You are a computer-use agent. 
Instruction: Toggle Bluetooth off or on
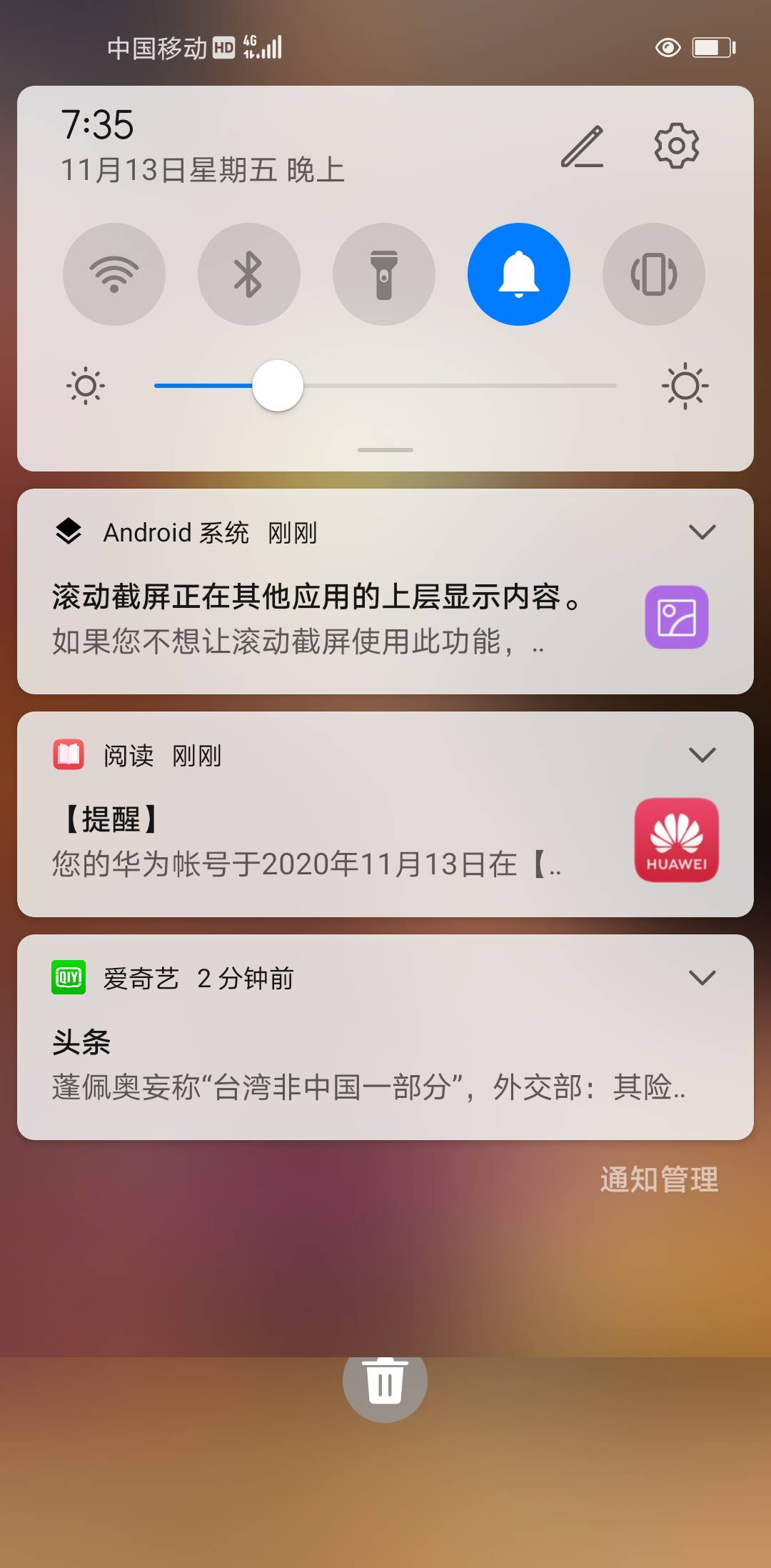(248, 274)
